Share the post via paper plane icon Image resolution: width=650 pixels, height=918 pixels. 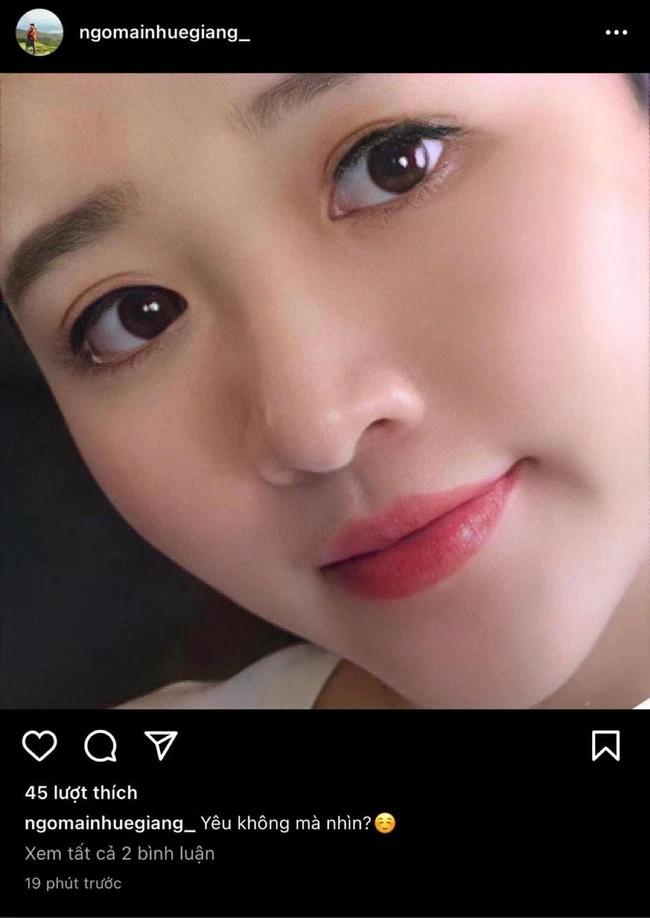(160, 745)
